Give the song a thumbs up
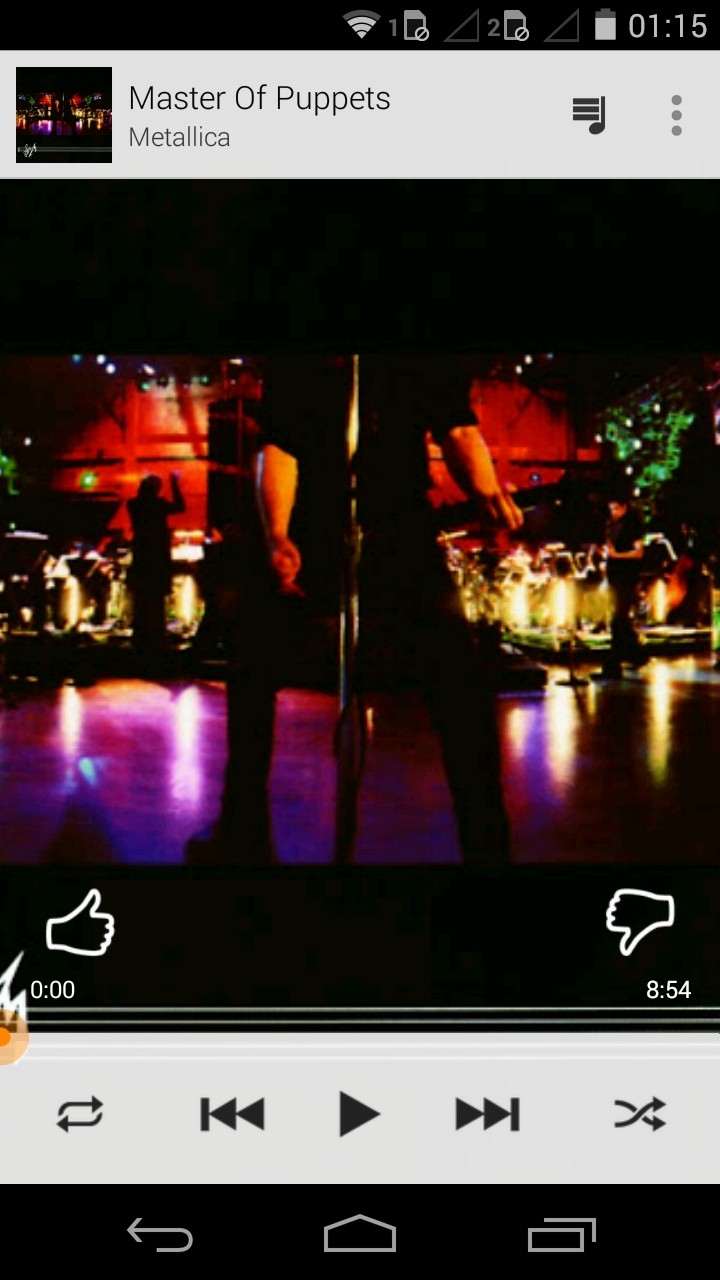 (x=80, y=922)
